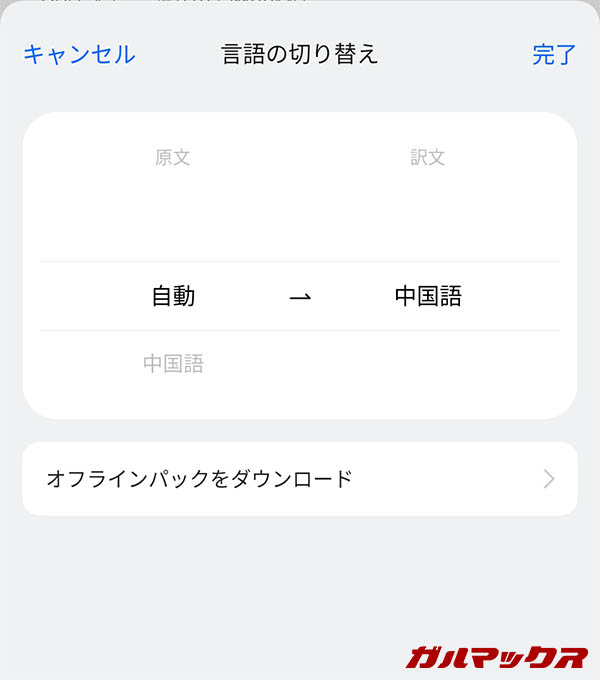Confirm with the 完了 button
This screenshot has width=600, height=680.
click(x=554, y=54)
